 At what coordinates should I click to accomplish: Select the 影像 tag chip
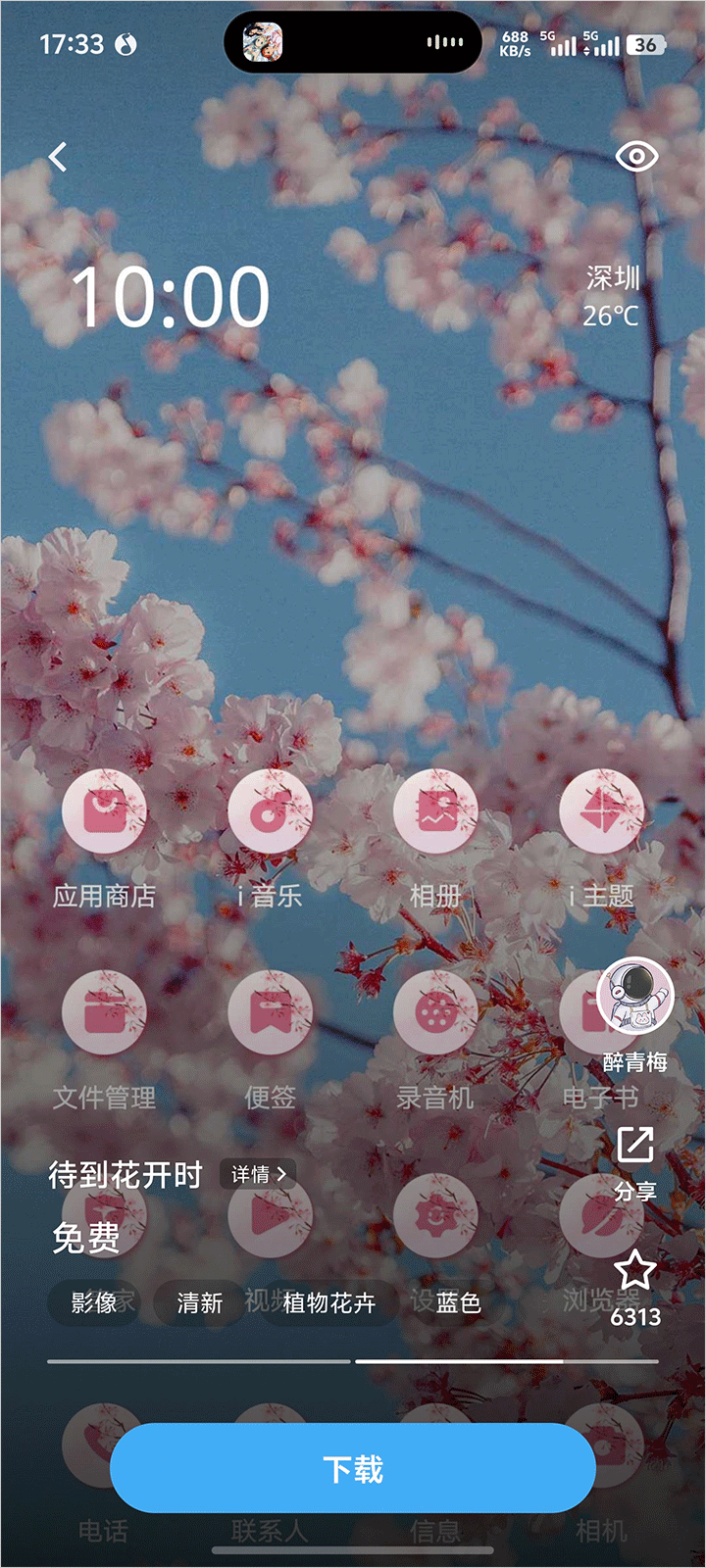[94, 1302]
